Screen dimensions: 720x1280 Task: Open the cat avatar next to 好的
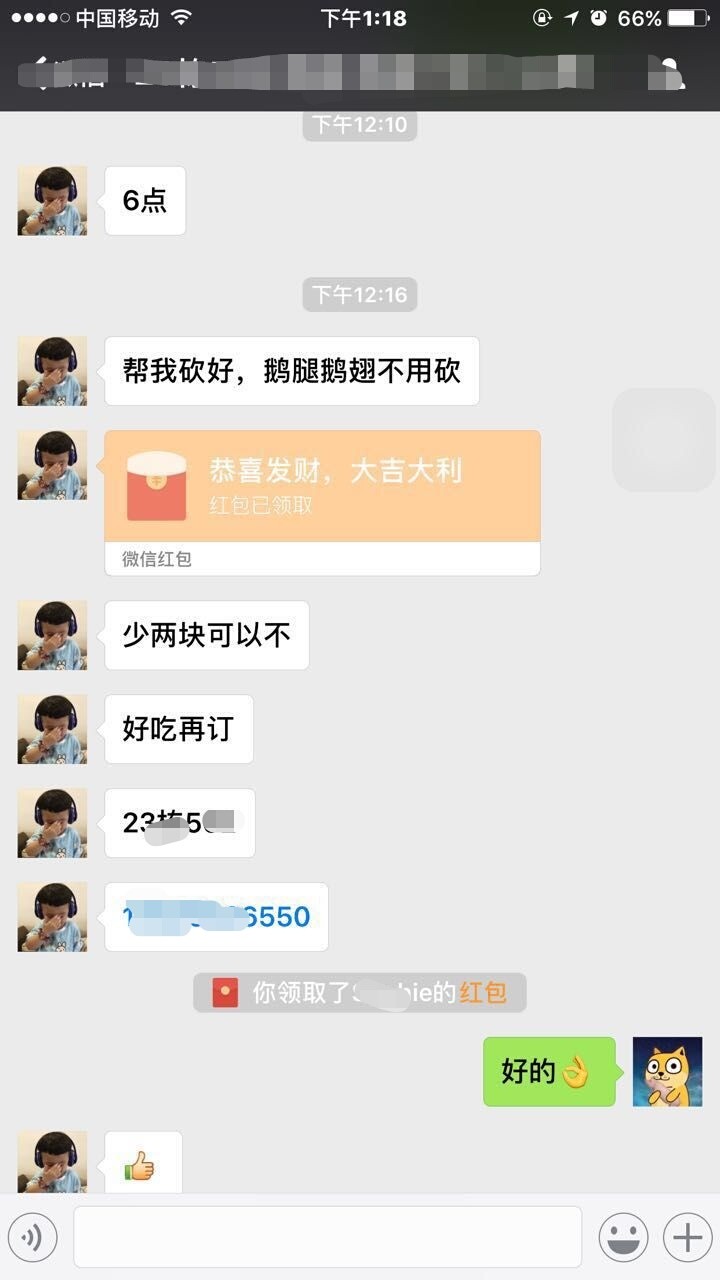pos(667,1072)
